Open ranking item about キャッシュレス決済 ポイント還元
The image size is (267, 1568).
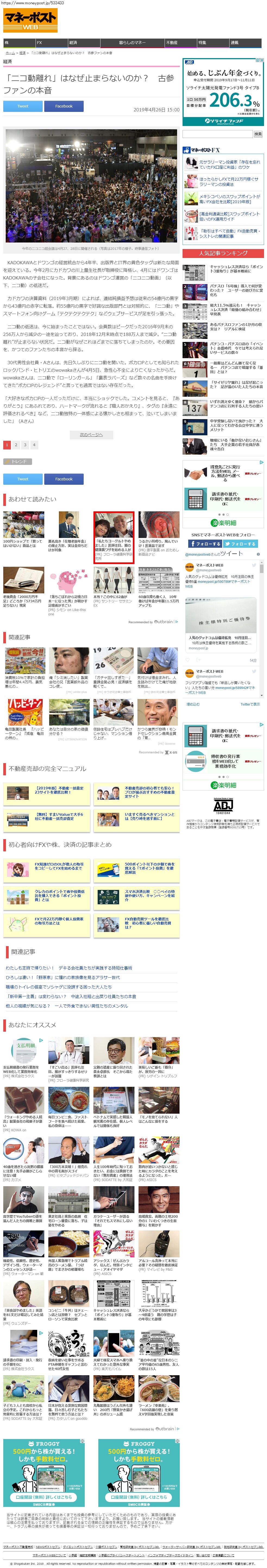tap(236, 268)
